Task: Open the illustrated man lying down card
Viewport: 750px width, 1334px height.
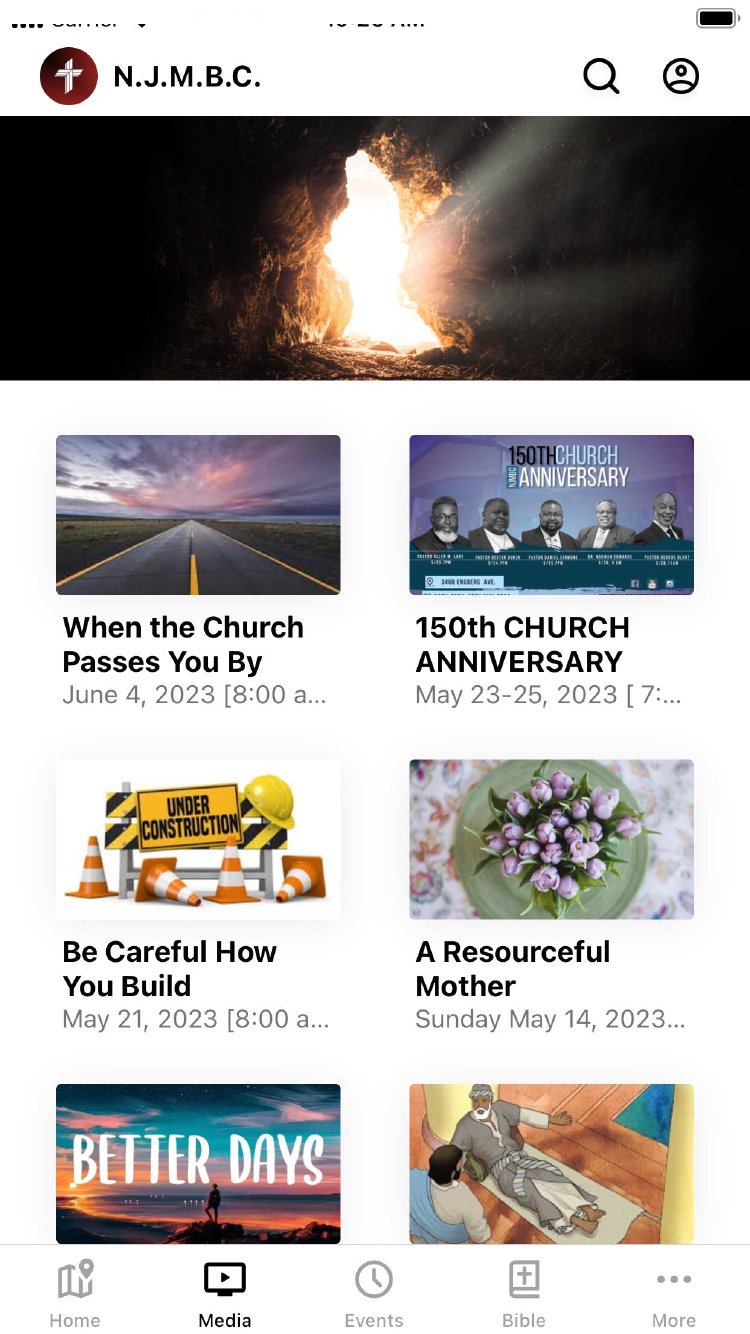Action: pos(551,1164)
